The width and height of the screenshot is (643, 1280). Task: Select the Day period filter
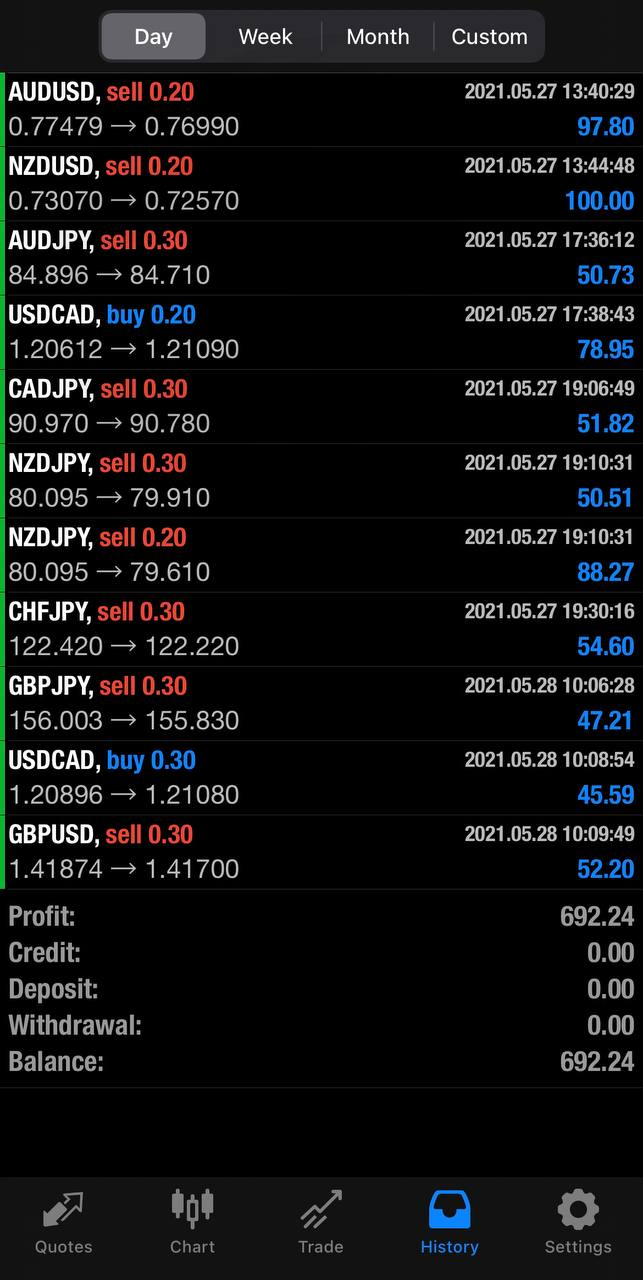point(153,37)
